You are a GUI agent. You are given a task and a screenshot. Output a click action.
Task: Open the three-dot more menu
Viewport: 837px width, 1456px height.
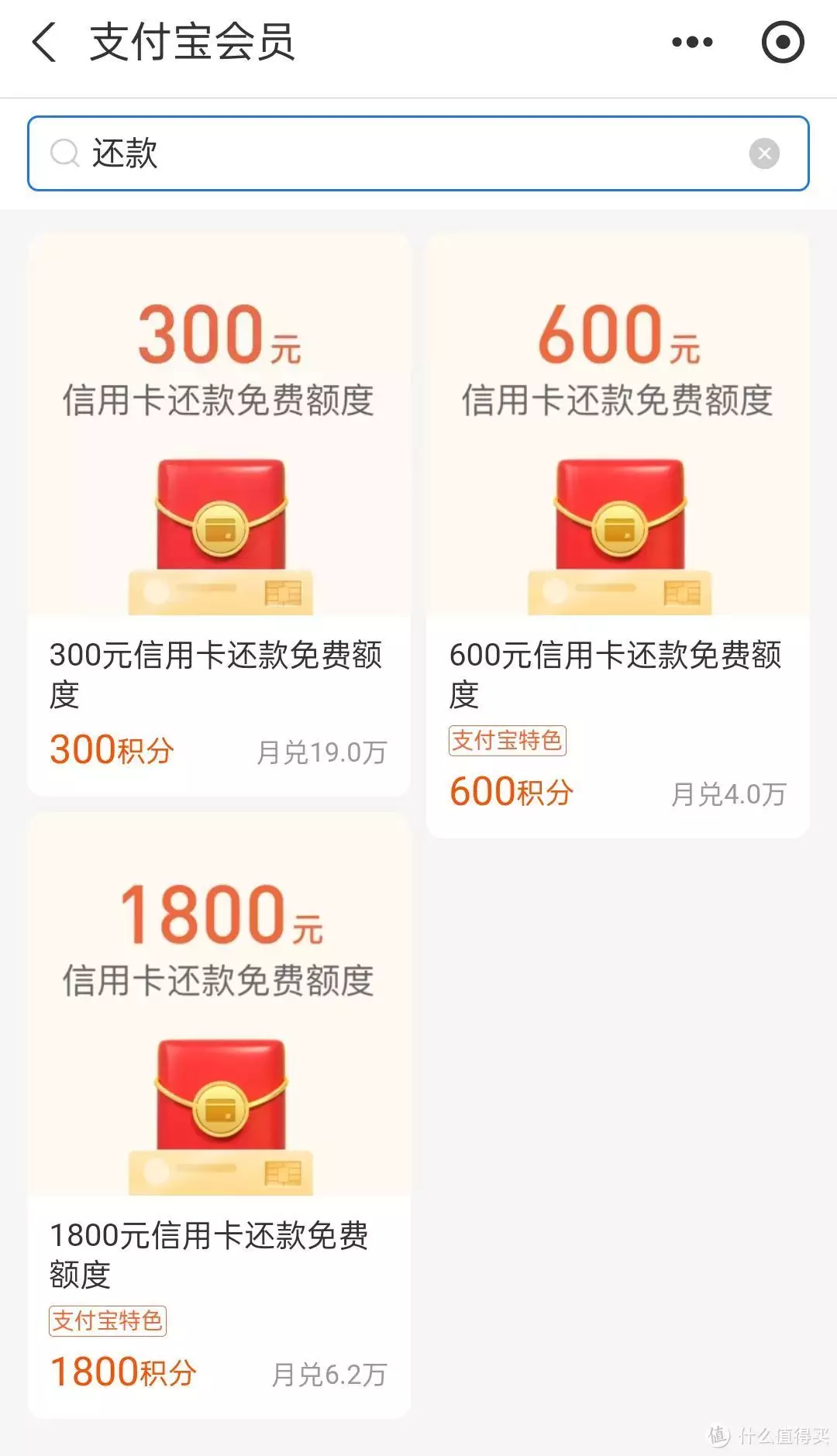(692, 42)
